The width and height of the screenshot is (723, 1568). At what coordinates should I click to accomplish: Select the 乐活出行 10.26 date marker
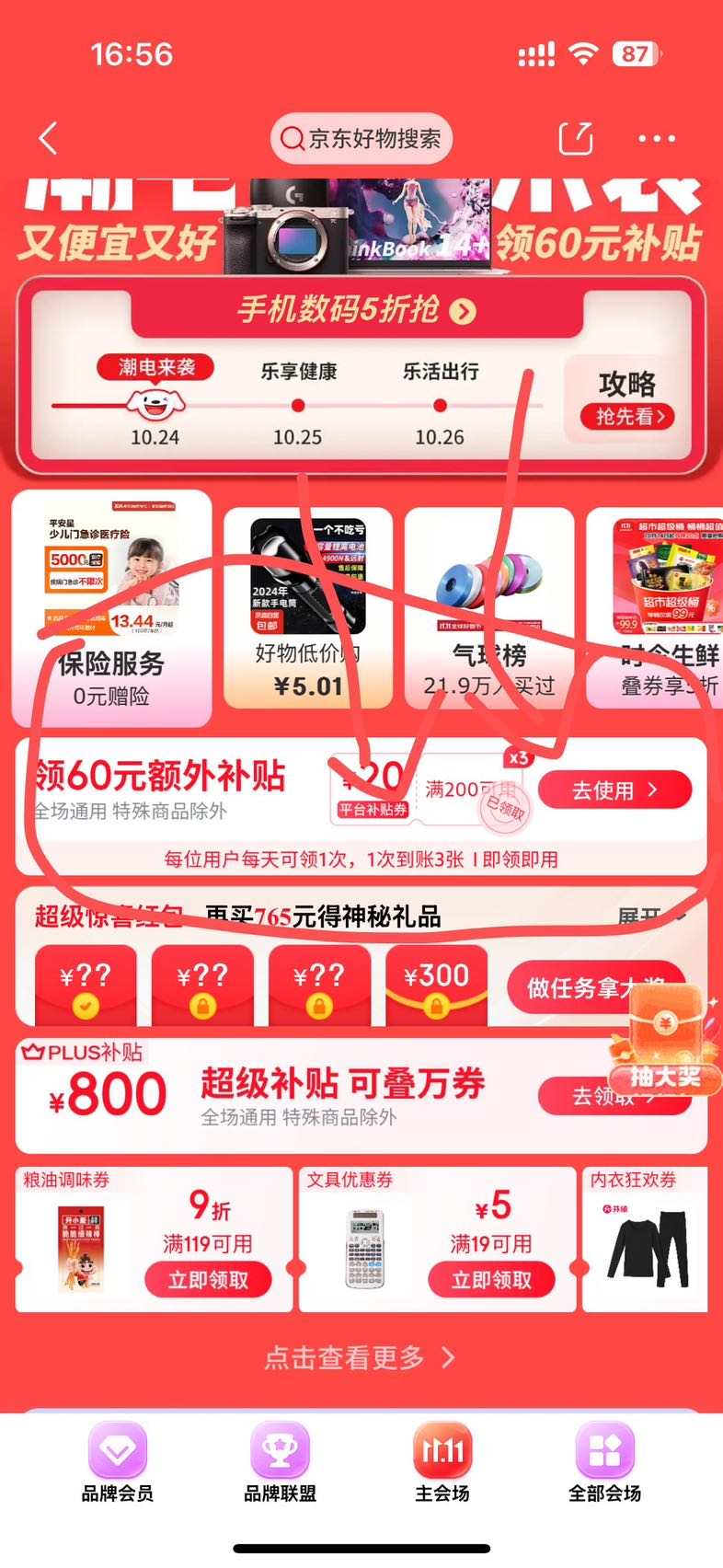[x=440, y=405]
